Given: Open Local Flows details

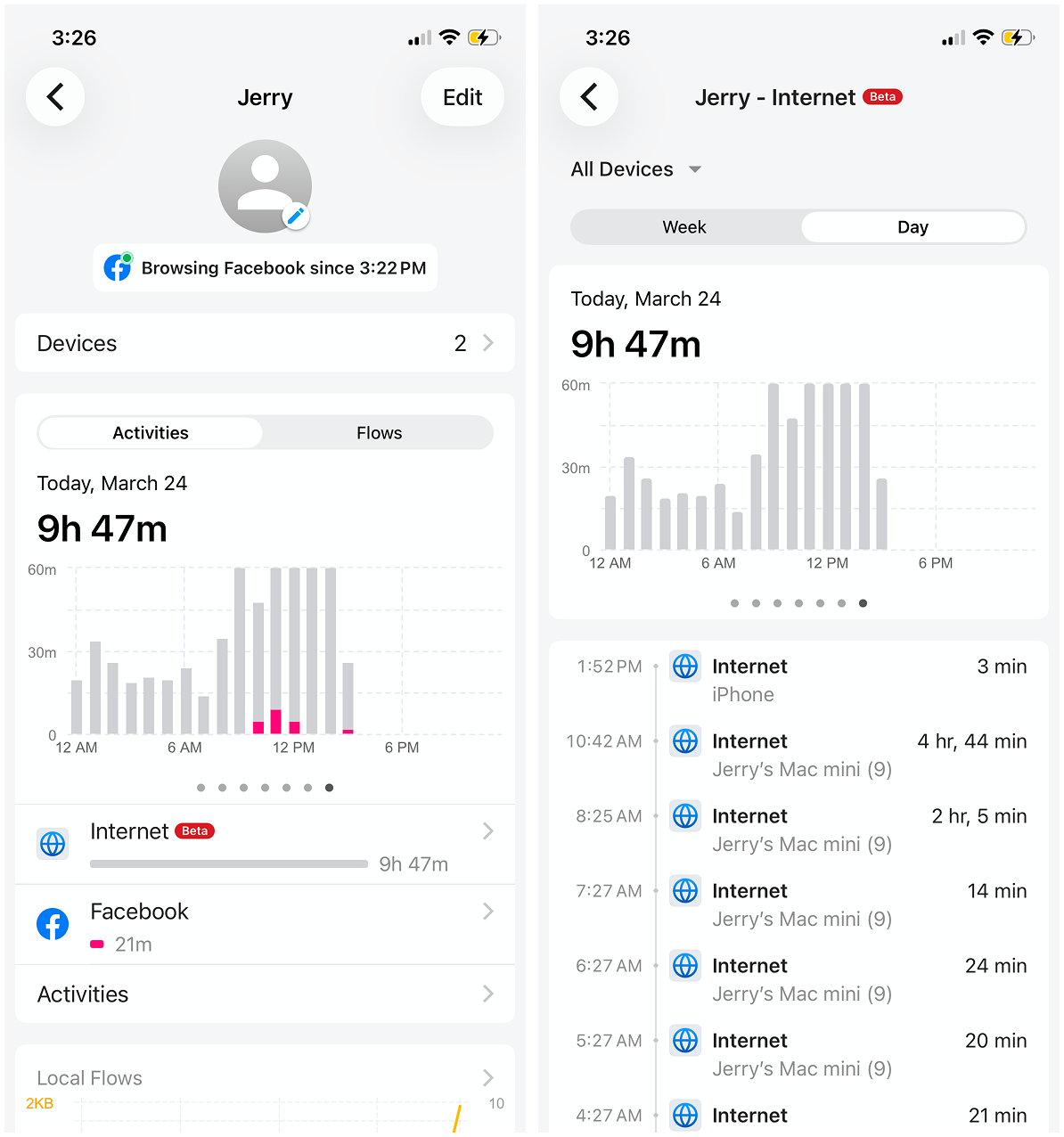Looking at the screenshot, I should (265, 1078).
